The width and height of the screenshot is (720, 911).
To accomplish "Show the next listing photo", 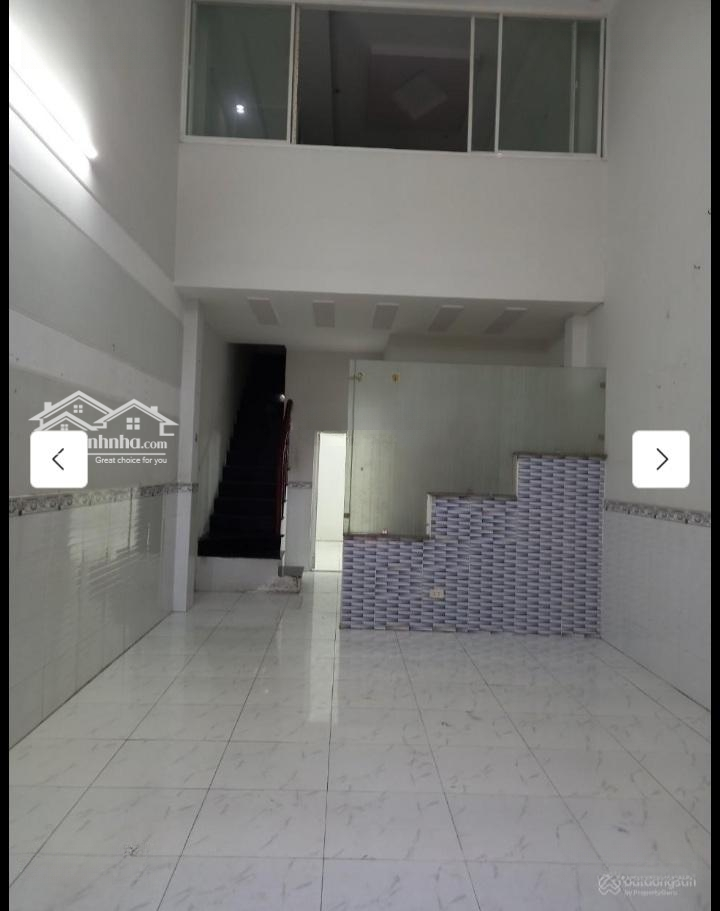I will pos(660,459).
